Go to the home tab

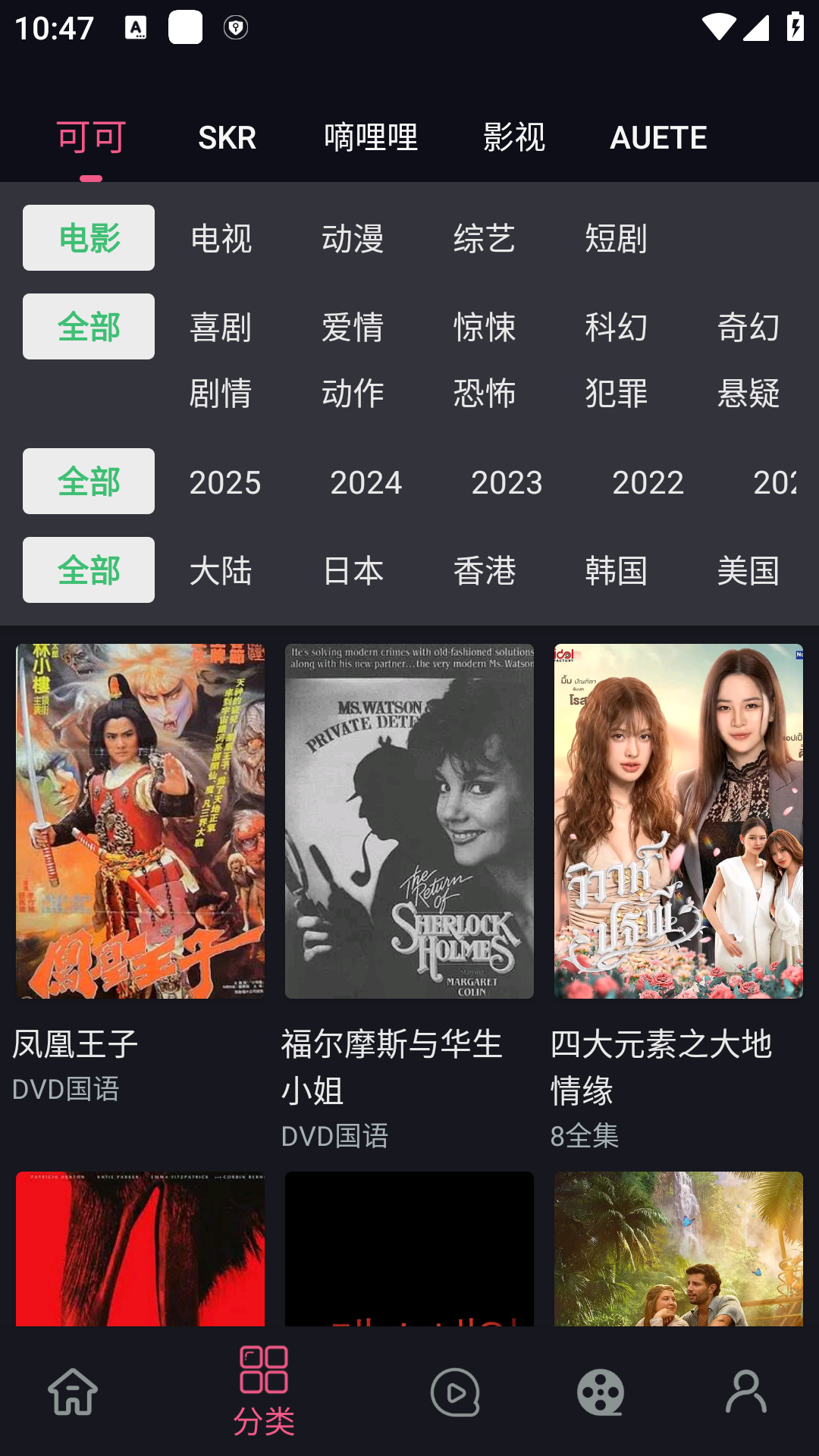(73, 1392)
